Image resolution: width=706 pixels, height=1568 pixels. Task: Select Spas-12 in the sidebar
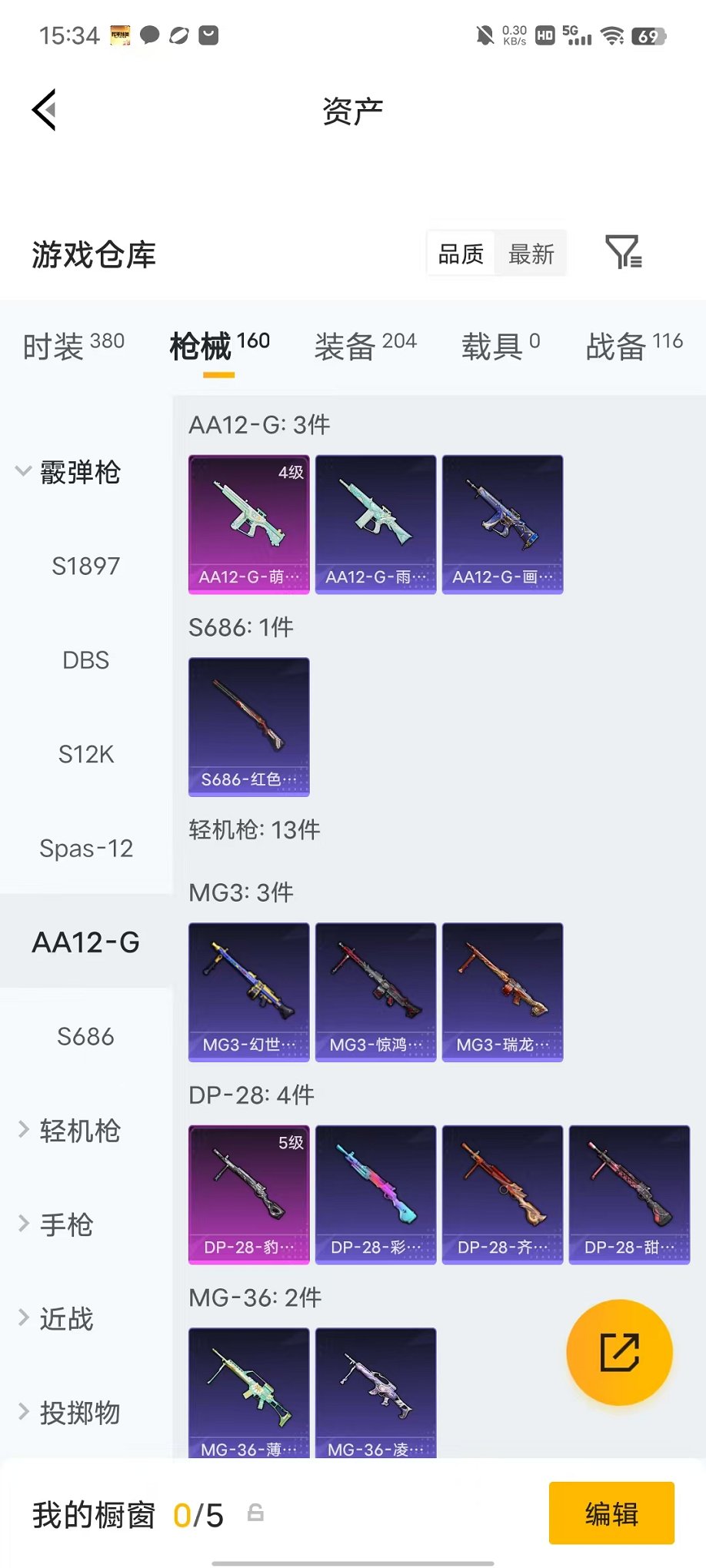86,849
